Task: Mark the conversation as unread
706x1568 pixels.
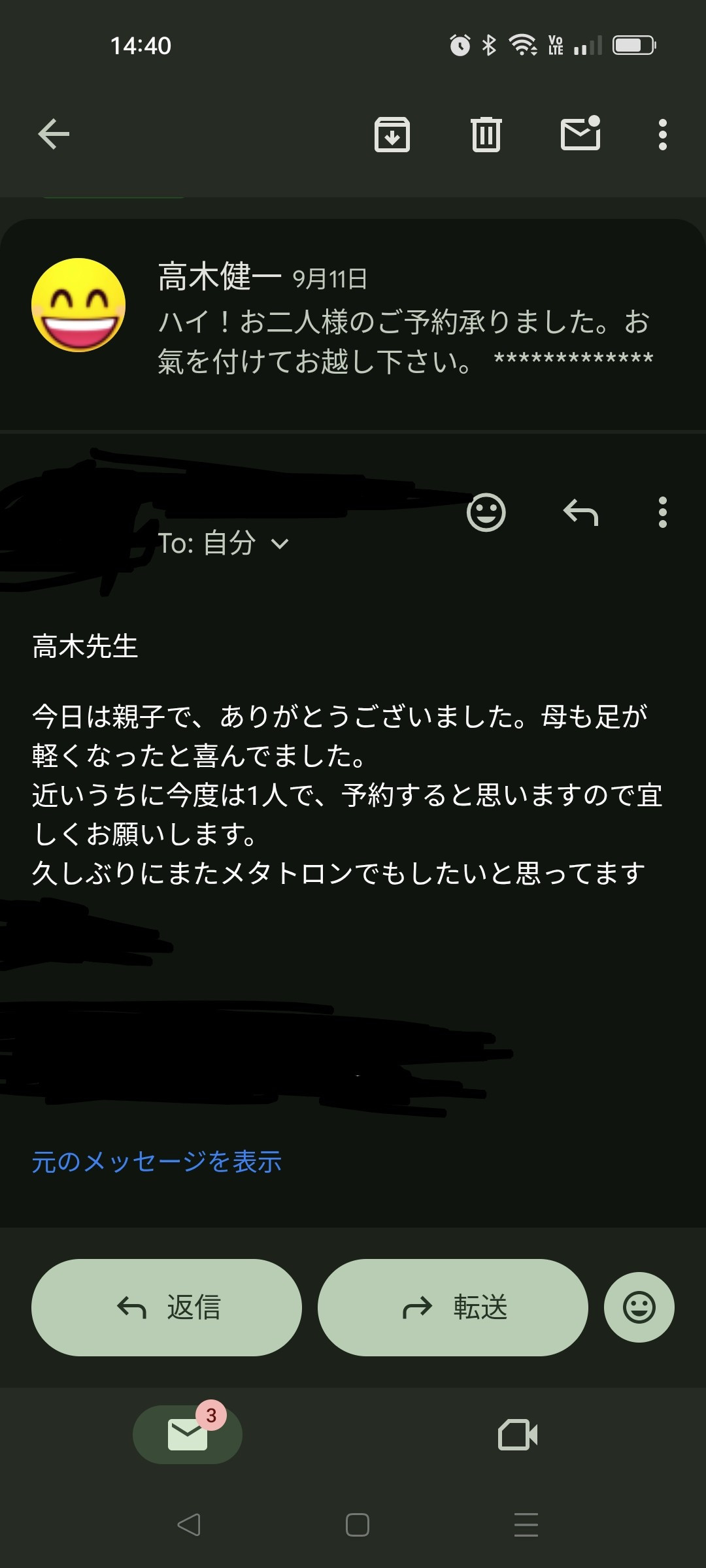Action: coord(580,133)
